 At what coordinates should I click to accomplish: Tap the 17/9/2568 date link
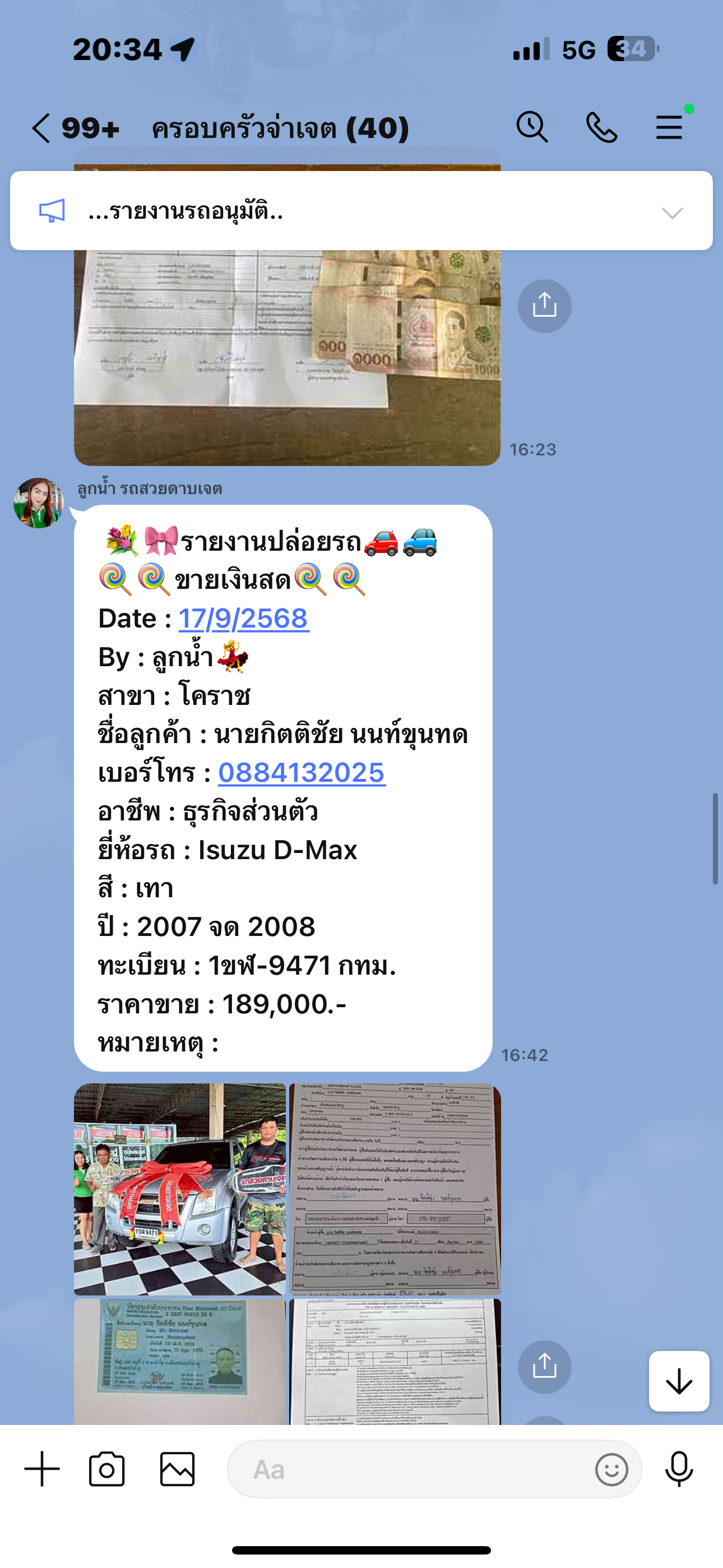coord(243,619)
